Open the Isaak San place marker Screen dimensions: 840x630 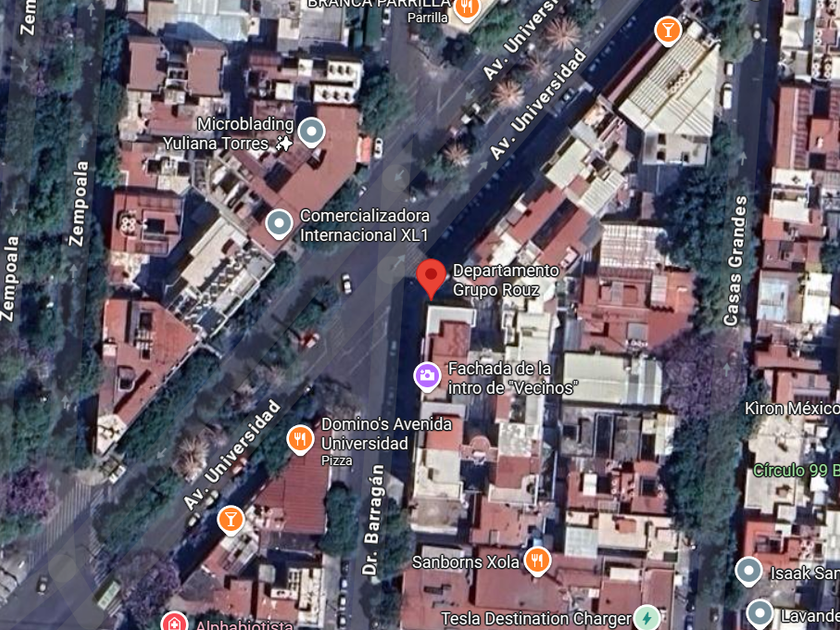pyautogui.click(x=748, y=572)
